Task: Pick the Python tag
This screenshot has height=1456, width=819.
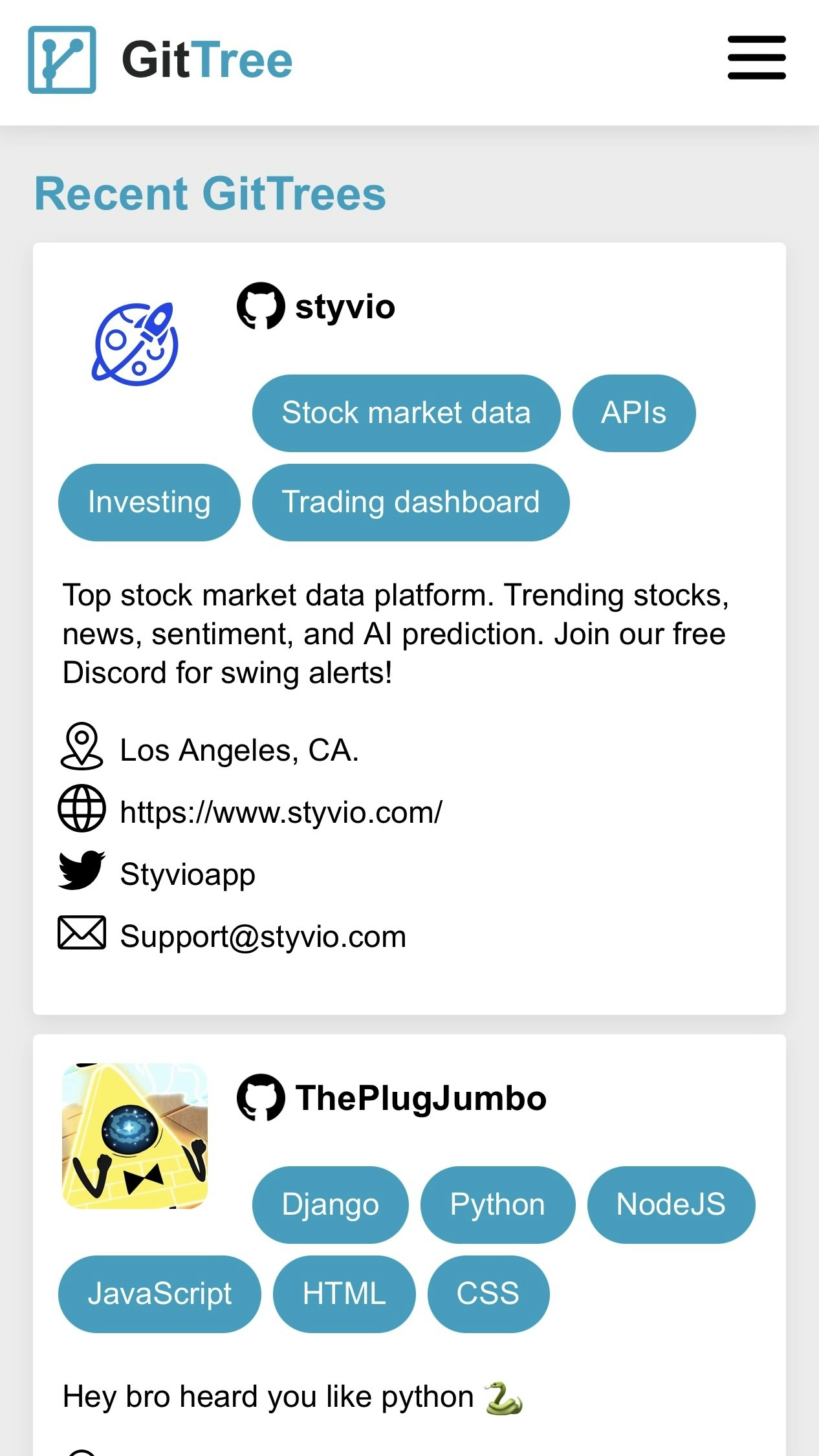Action: [497, 1204]
